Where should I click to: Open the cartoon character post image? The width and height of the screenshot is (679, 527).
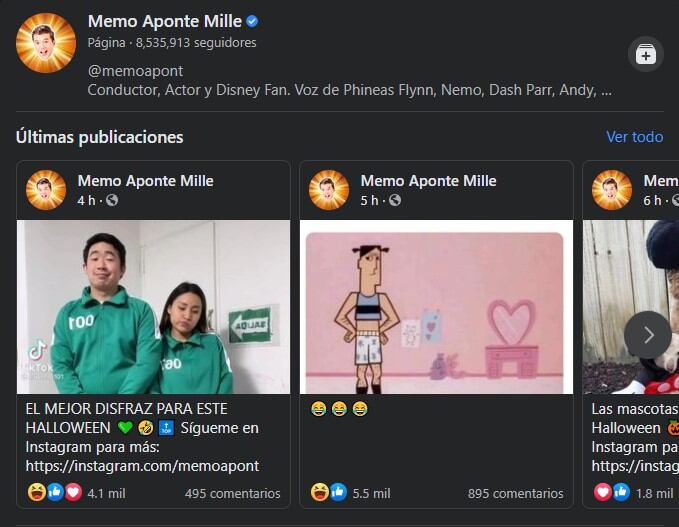coord(436,307)
